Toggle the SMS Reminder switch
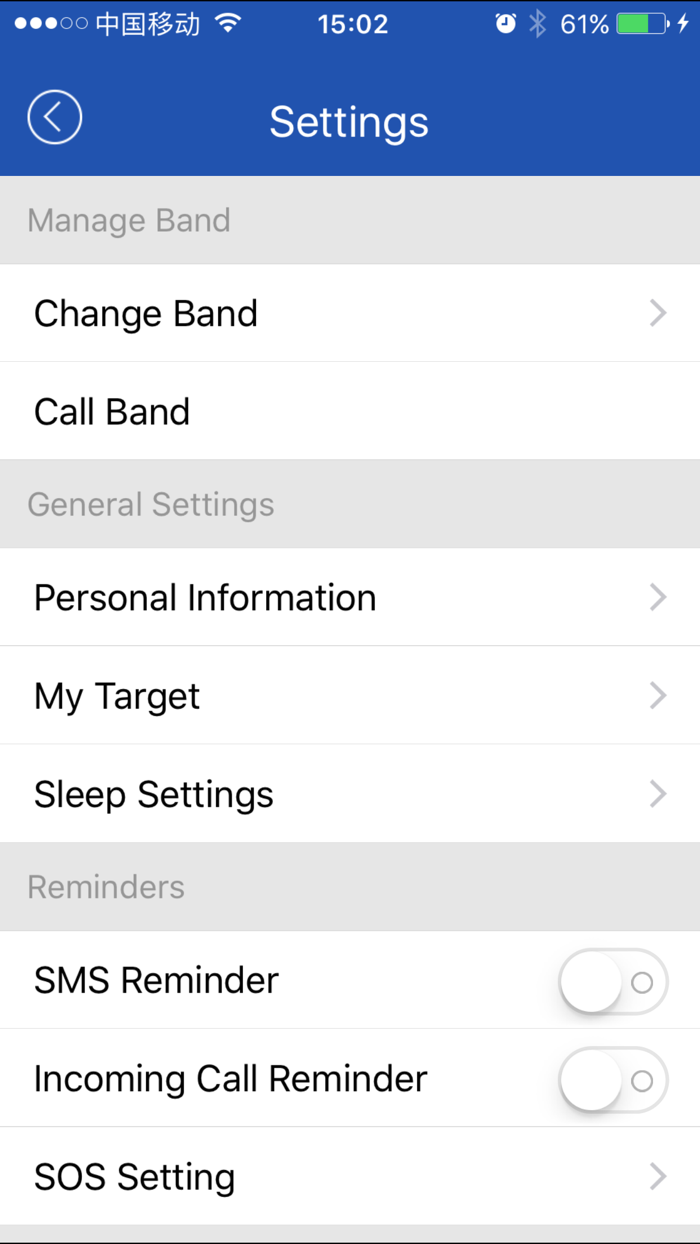This screenshot has height=1244, width=700. tap(613, 981)
